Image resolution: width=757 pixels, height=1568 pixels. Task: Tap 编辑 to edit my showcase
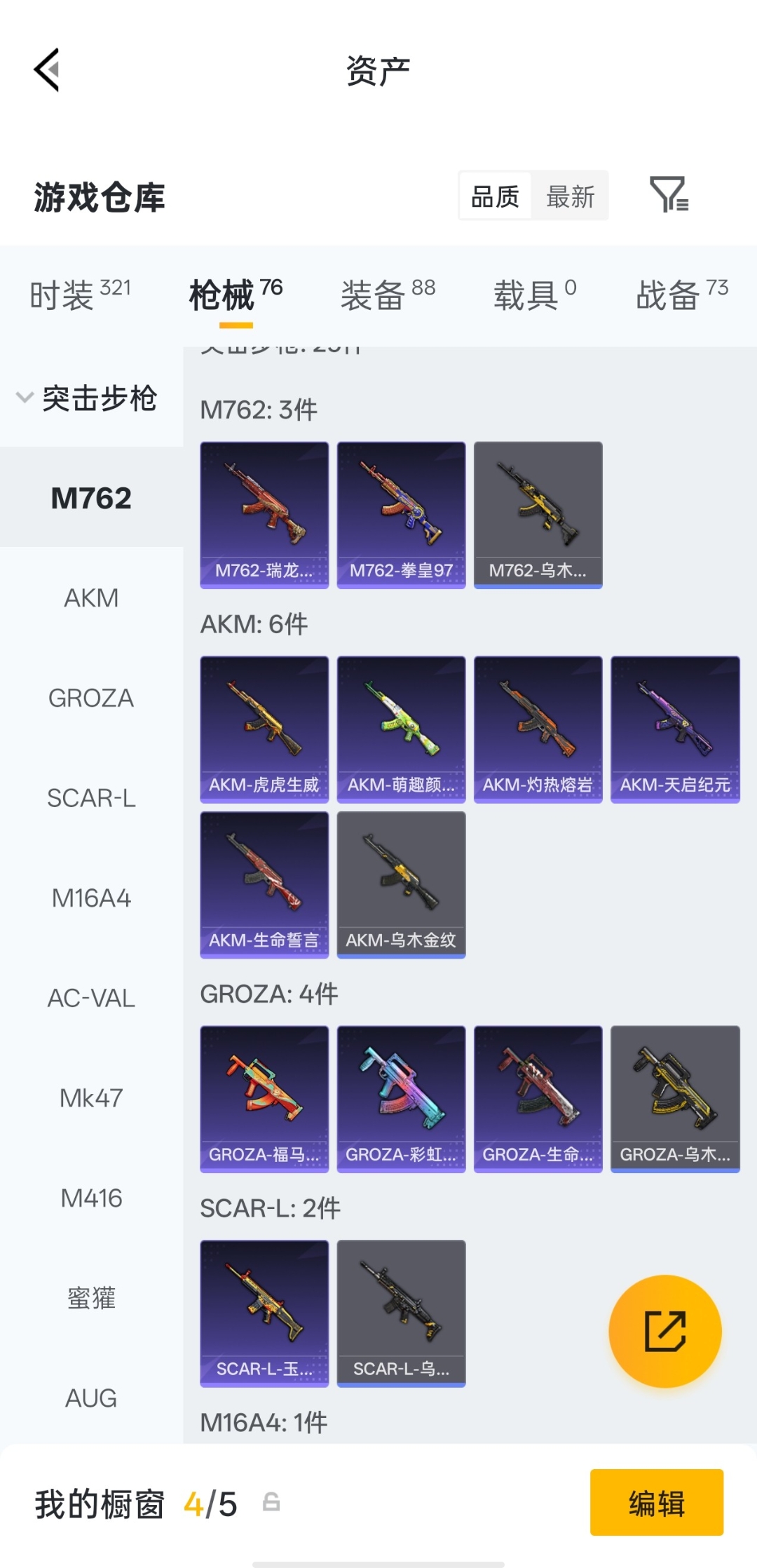[x=656, y=1503]
